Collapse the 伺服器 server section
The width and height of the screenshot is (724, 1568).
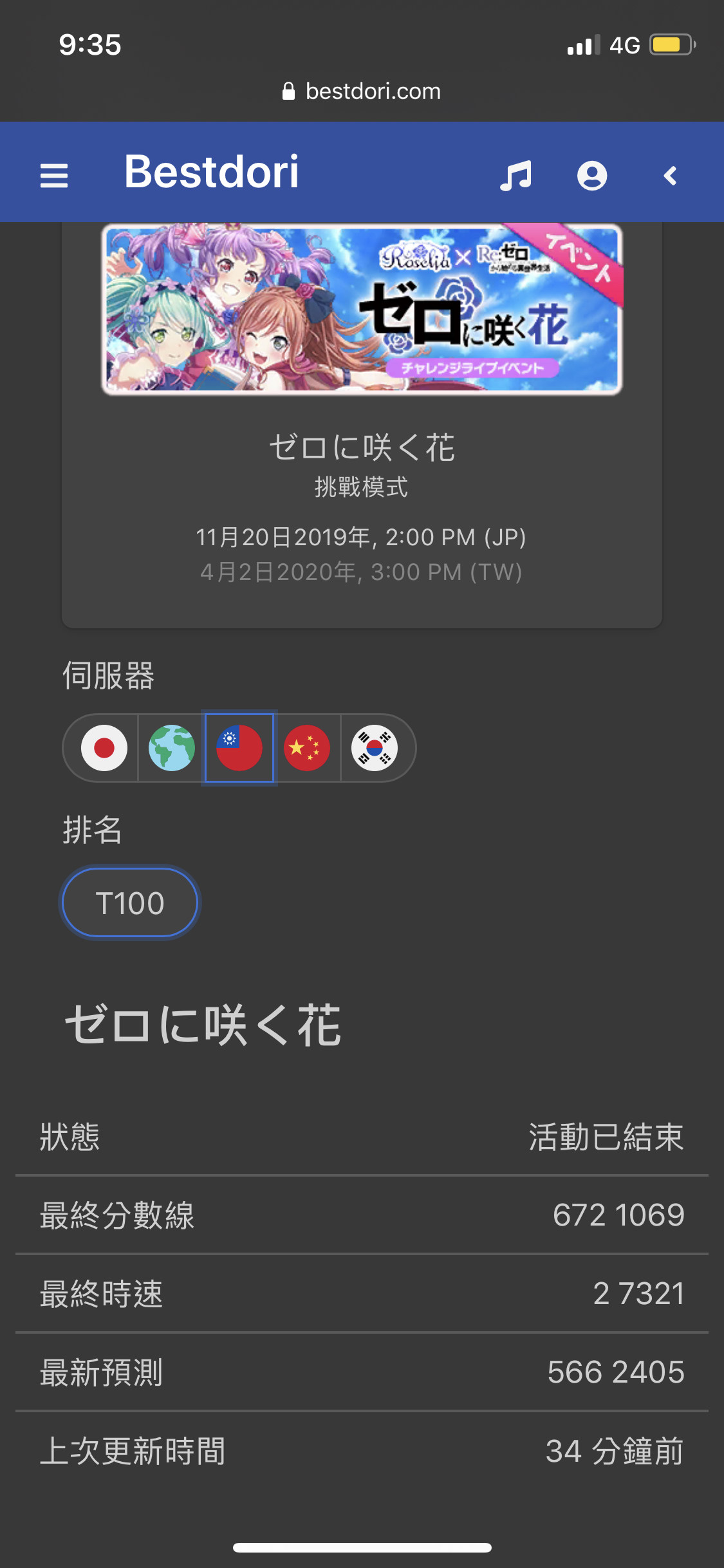tap(109, 675)
